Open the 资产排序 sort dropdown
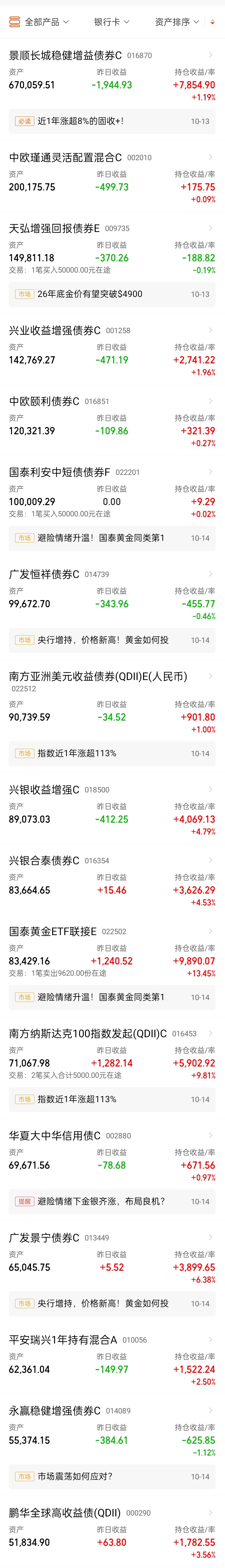Image resolution: width=225 pixels, height=1568 pixels. [177, 22]
